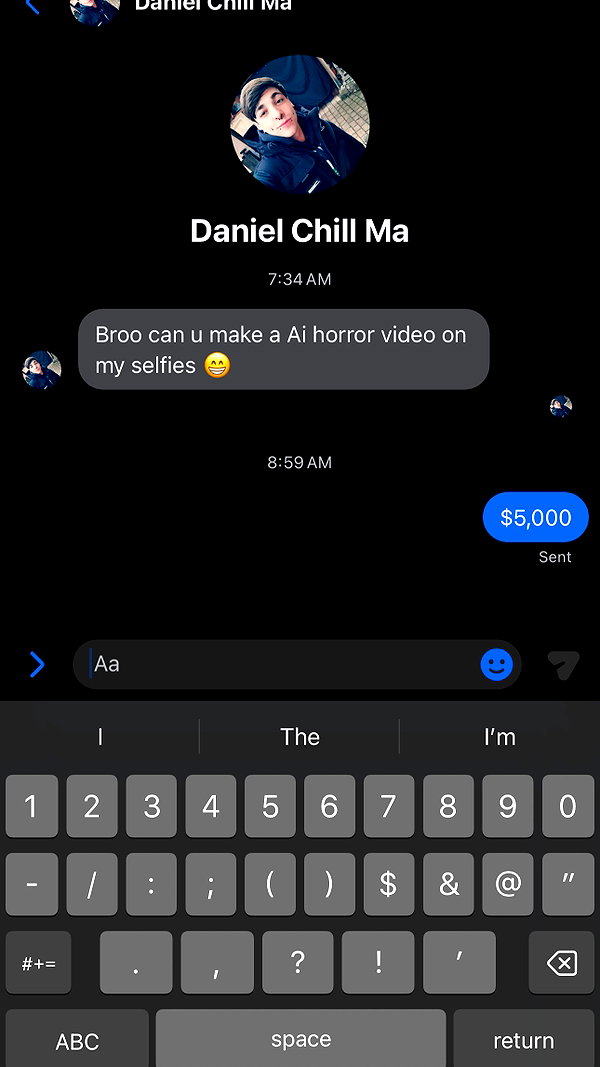This screenshot has width=600, height=1067.
Task: Open the #+= symbols keyboard
Action: coord(38,962)
